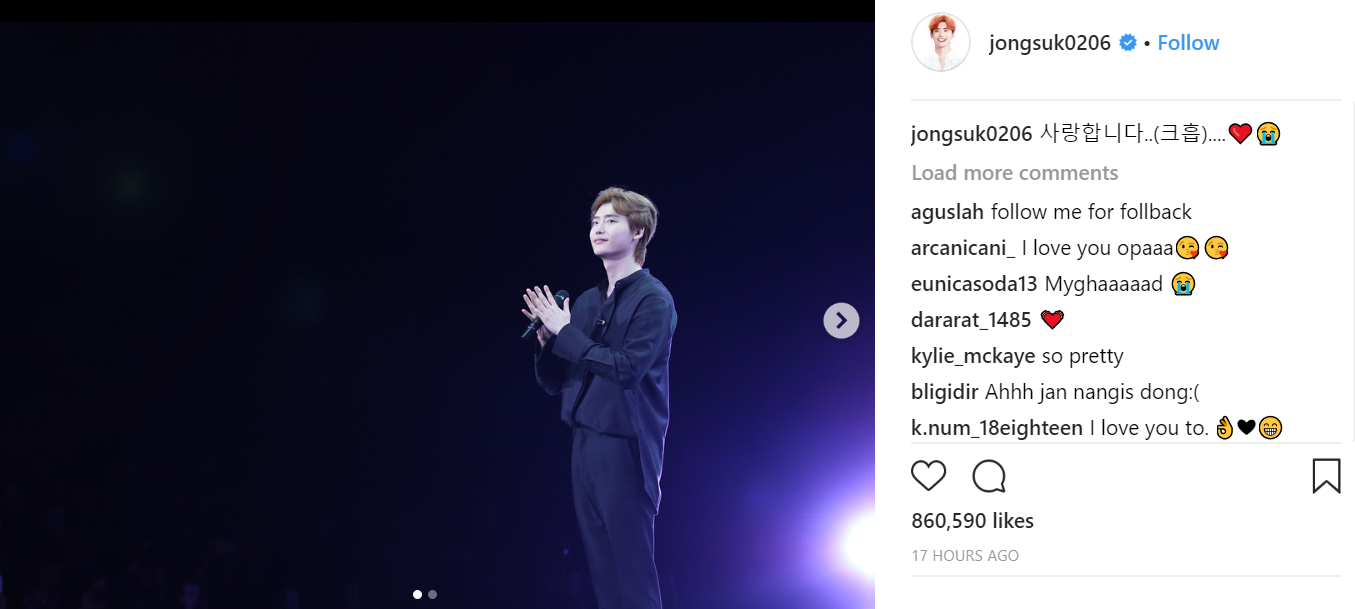Bookmark this post
Image resolution: width=1355 pixels, height=609 pixels.
click(1325, 476)
